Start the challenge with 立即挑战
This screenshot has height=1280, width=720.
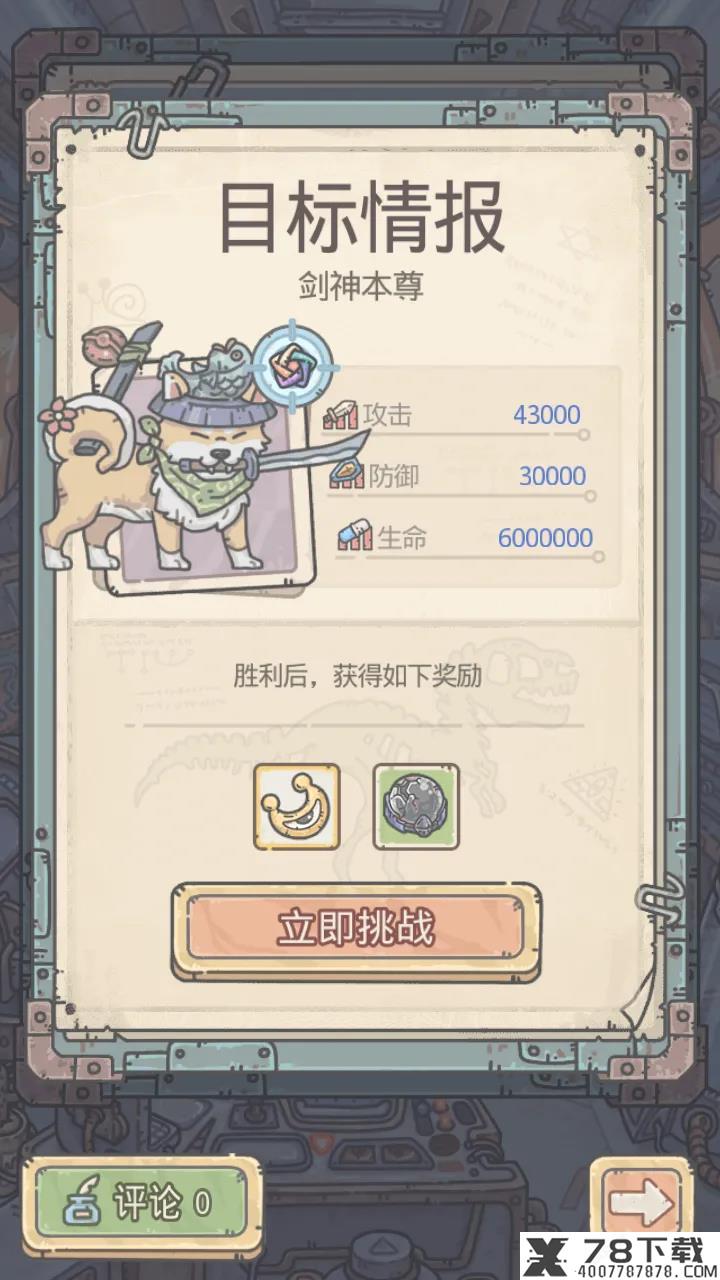pyautogui.click(x=355, y=928)
